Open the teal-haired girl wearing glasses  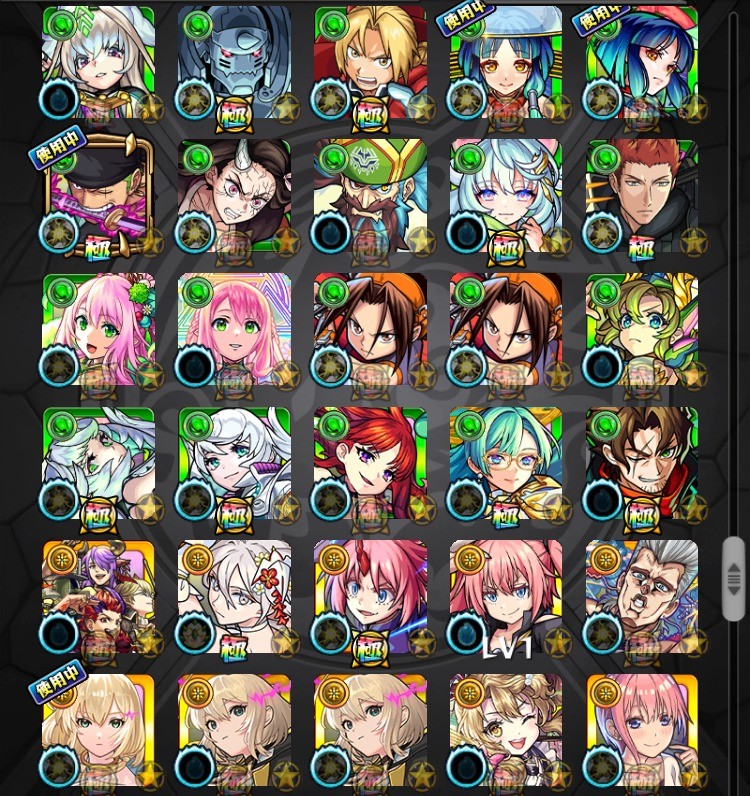click(x=506, y=464)
